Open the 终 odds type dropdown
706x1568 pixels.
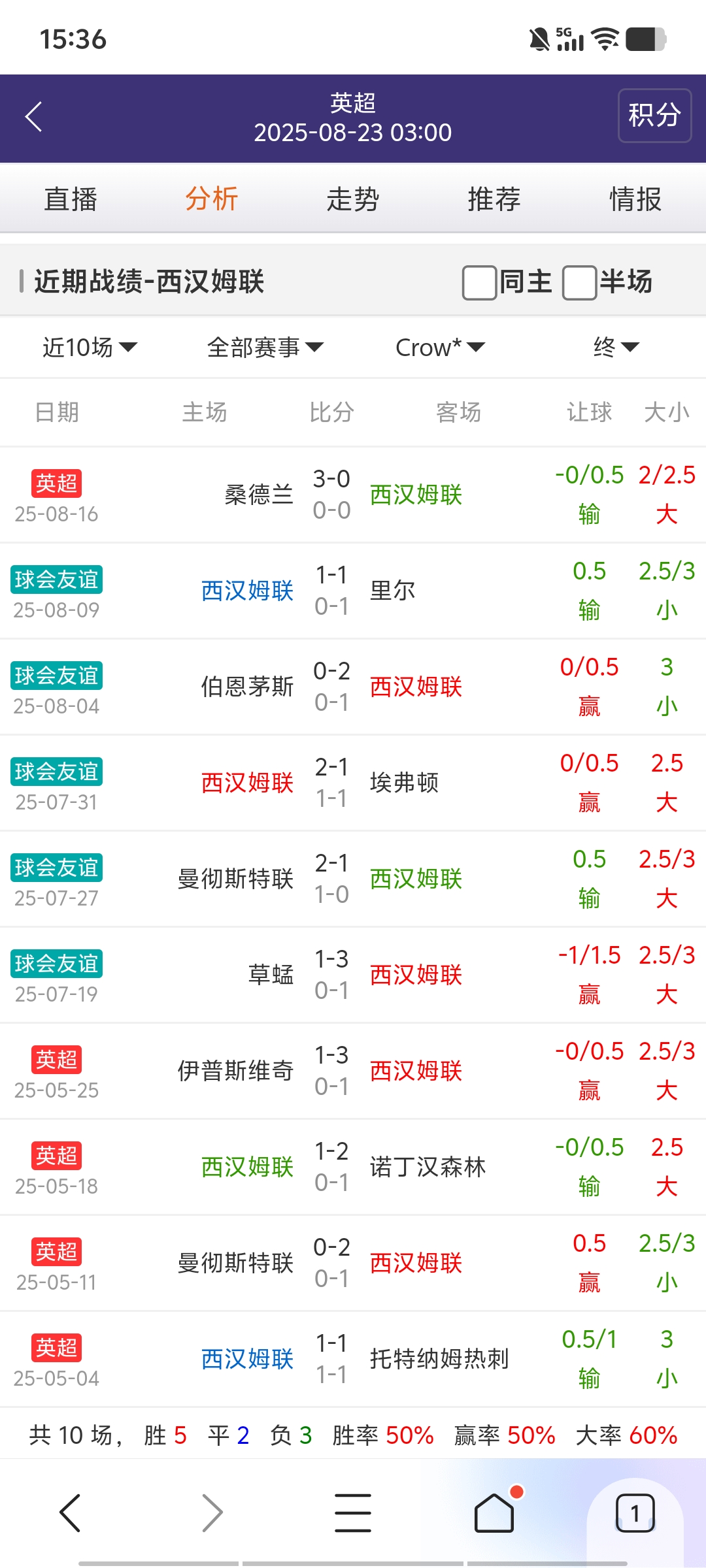pyautogui.click(x=615, y=347)
